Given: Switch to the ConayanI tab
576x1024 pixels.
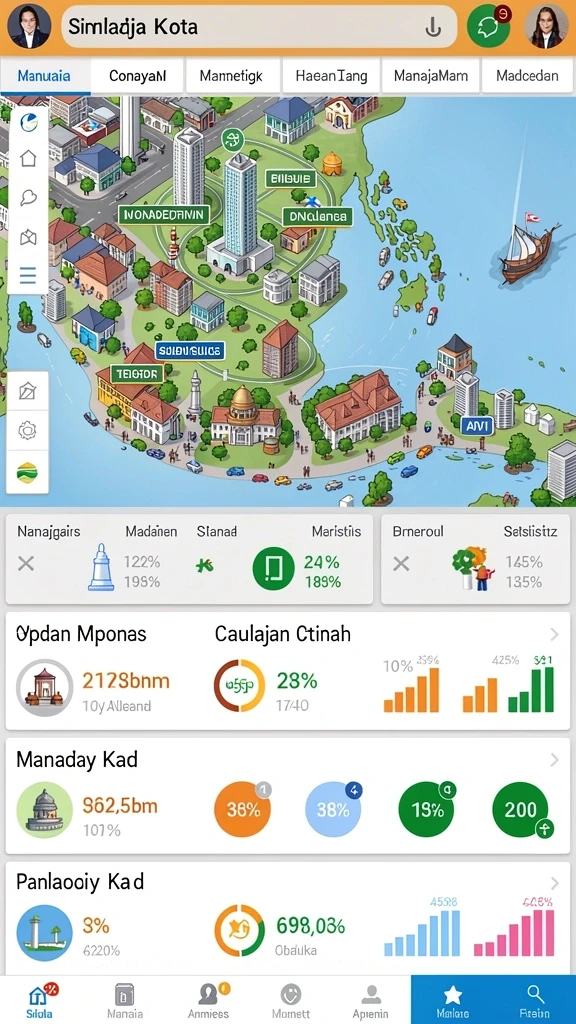Looking at the screenshot, I should click(137, 76).
